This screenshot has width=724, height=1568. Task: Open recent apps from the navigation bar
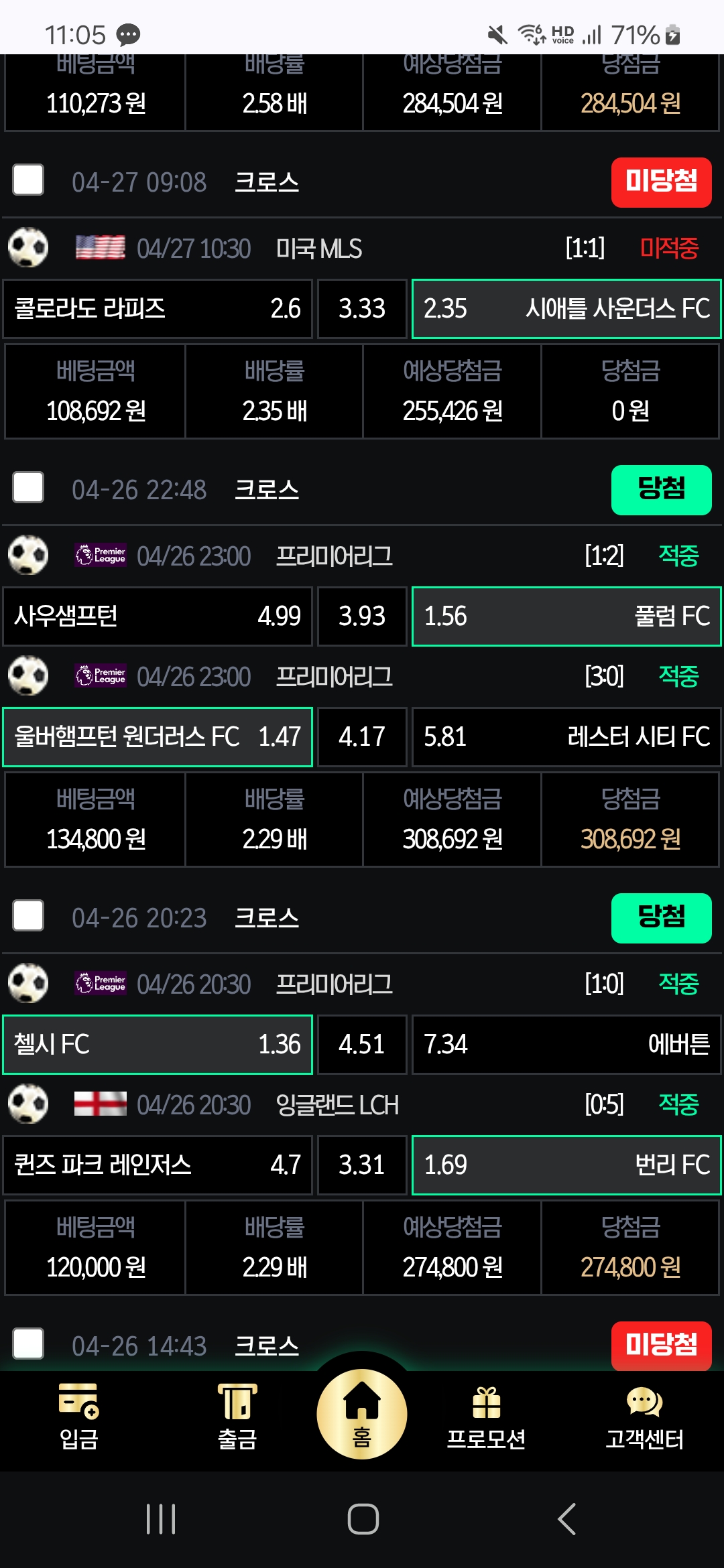161,1519
